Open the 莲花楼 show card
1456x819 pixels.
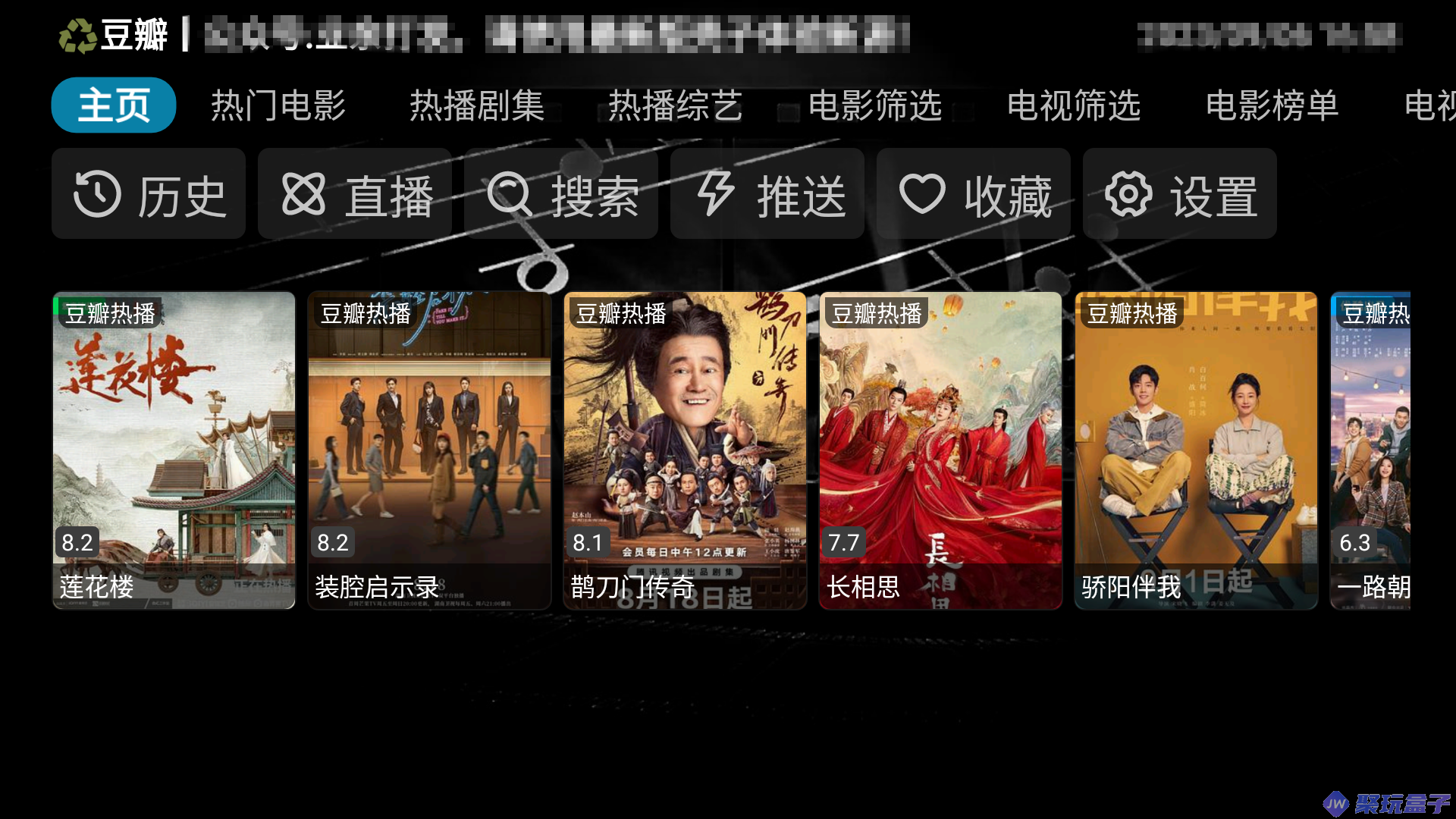(x=174, y=450)
